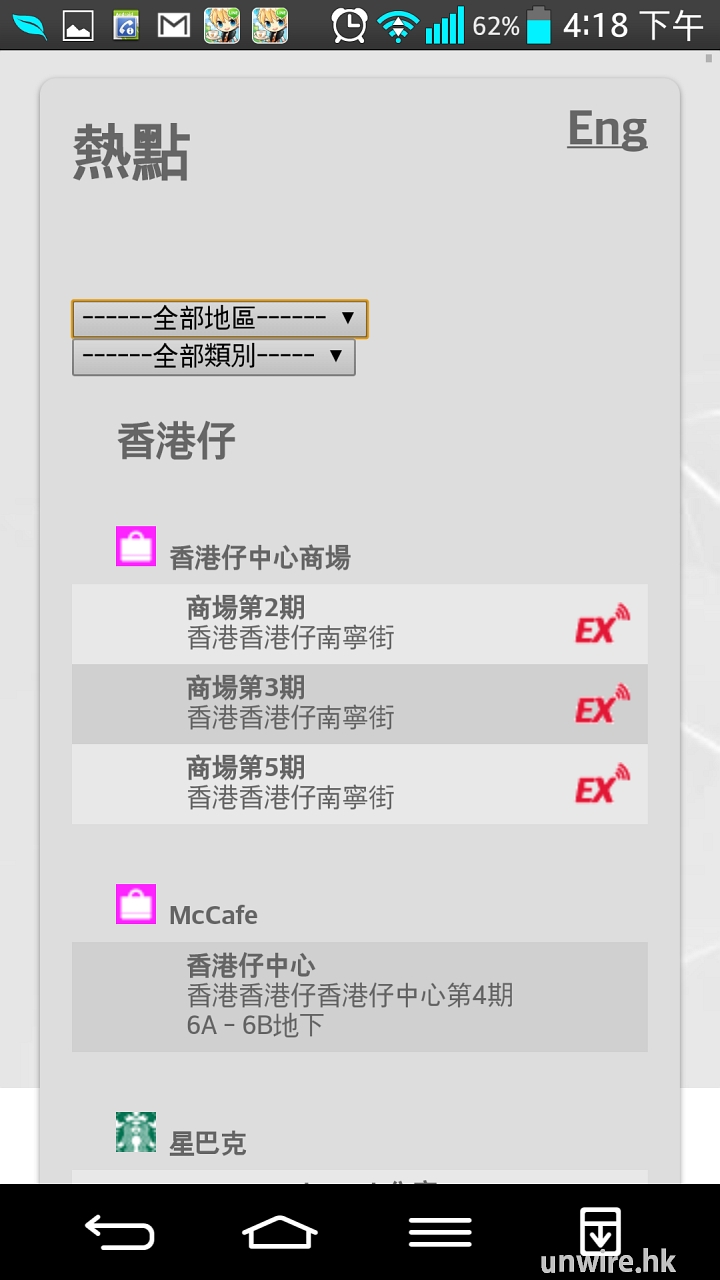Open the McCafe 香港仔中心 hotspot entry
Screen dimensions: 720x1280
point(359,996)
